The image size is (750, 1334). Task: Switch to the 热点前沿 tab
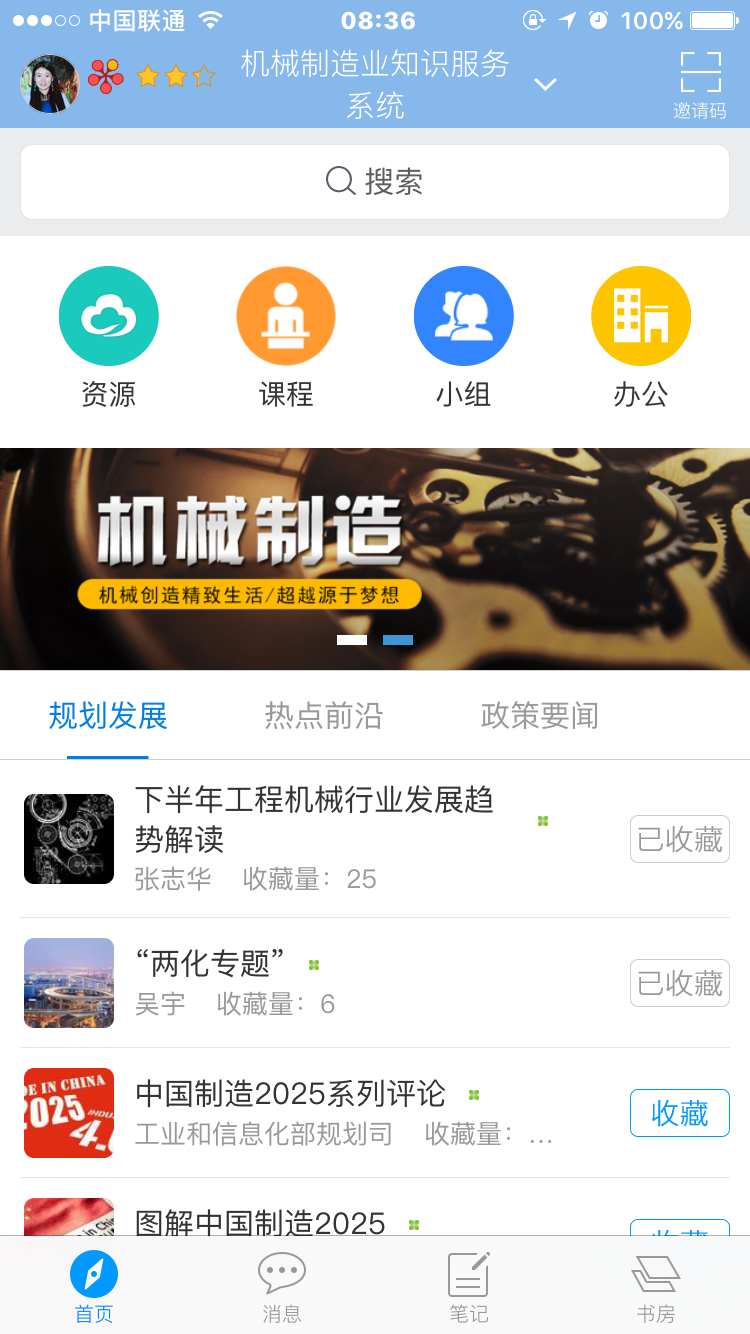click(x=323, y=716)
